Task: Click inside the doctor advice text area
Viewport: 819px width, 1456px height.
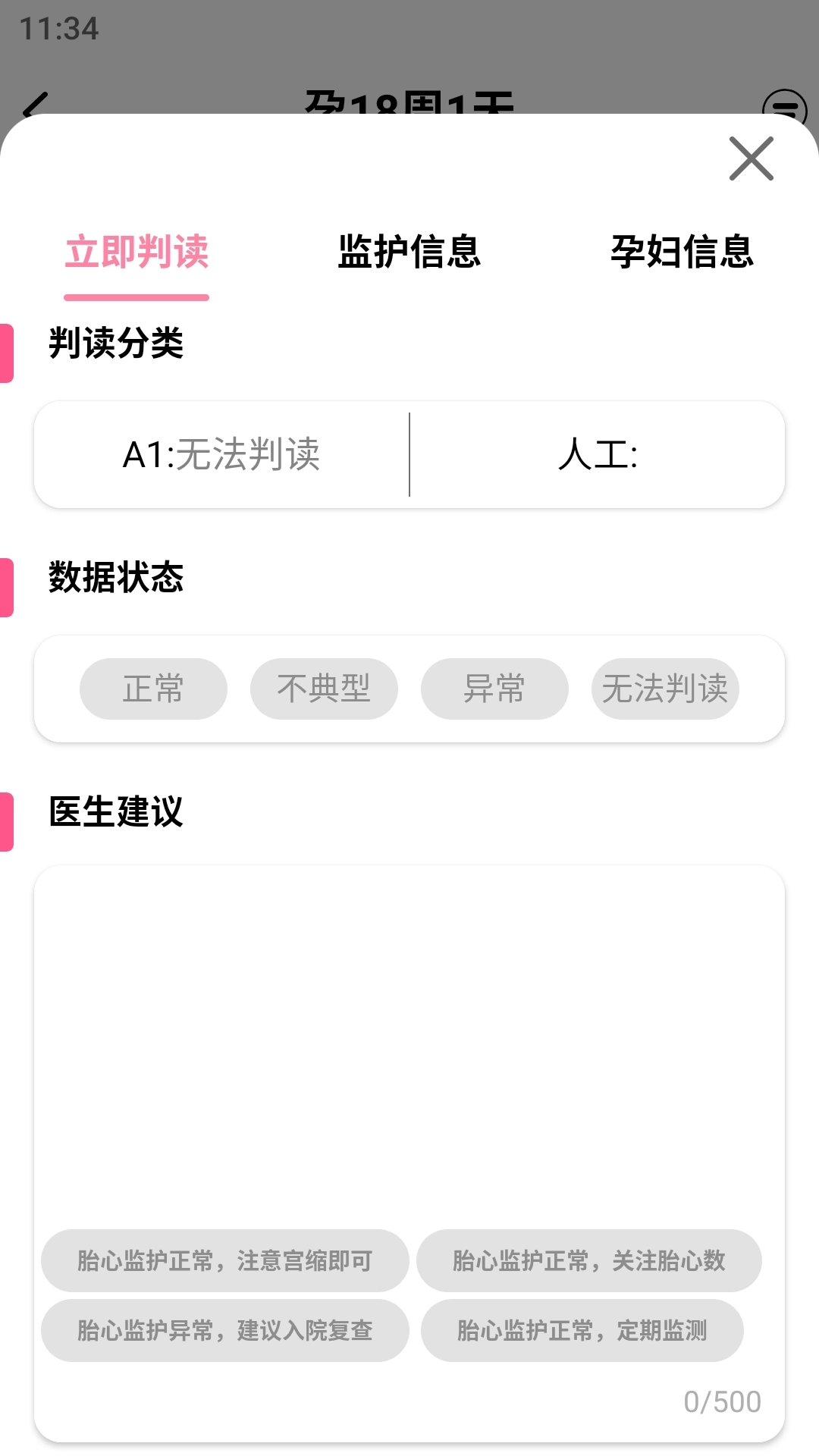Action: pyautogui.click(x=409, y=1024)
